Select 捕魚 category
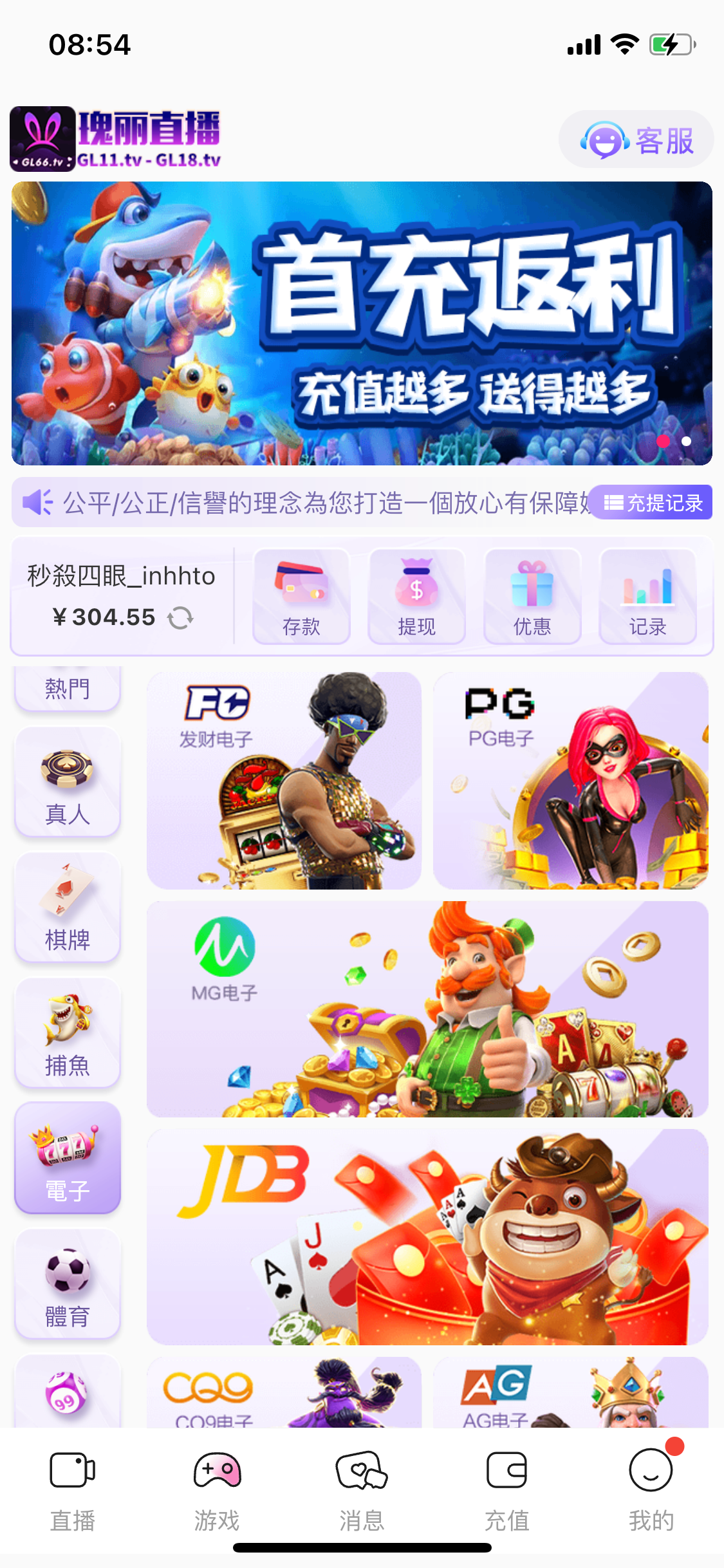This screenshot has height=1568, width=724. point(68,1033)
